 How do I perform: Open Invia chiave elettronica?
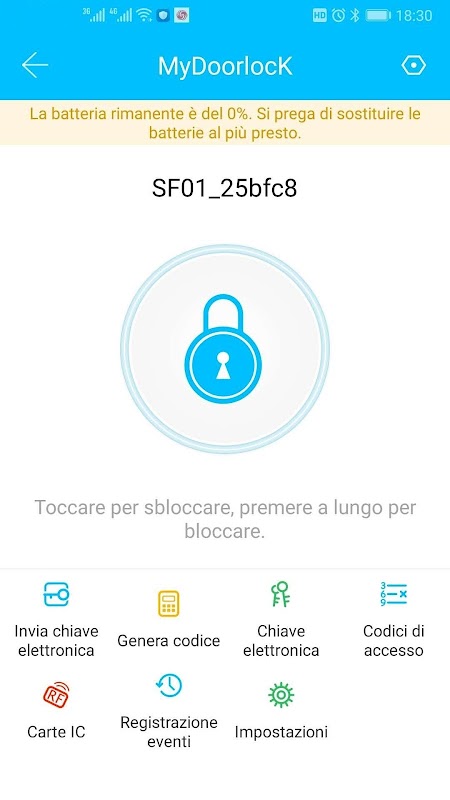coord(56,620)
